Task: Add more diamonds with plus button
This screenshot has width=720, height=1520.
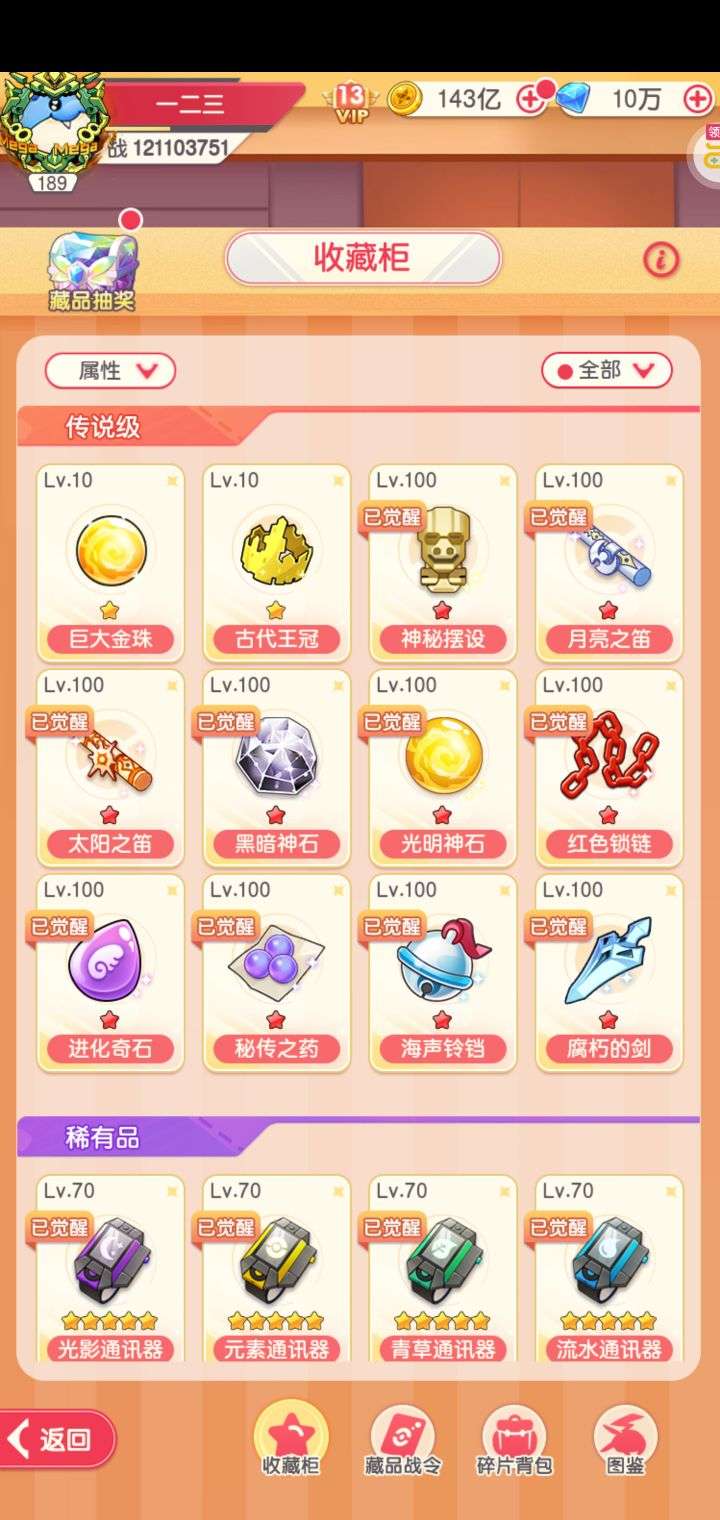Action: coord(697,99)
